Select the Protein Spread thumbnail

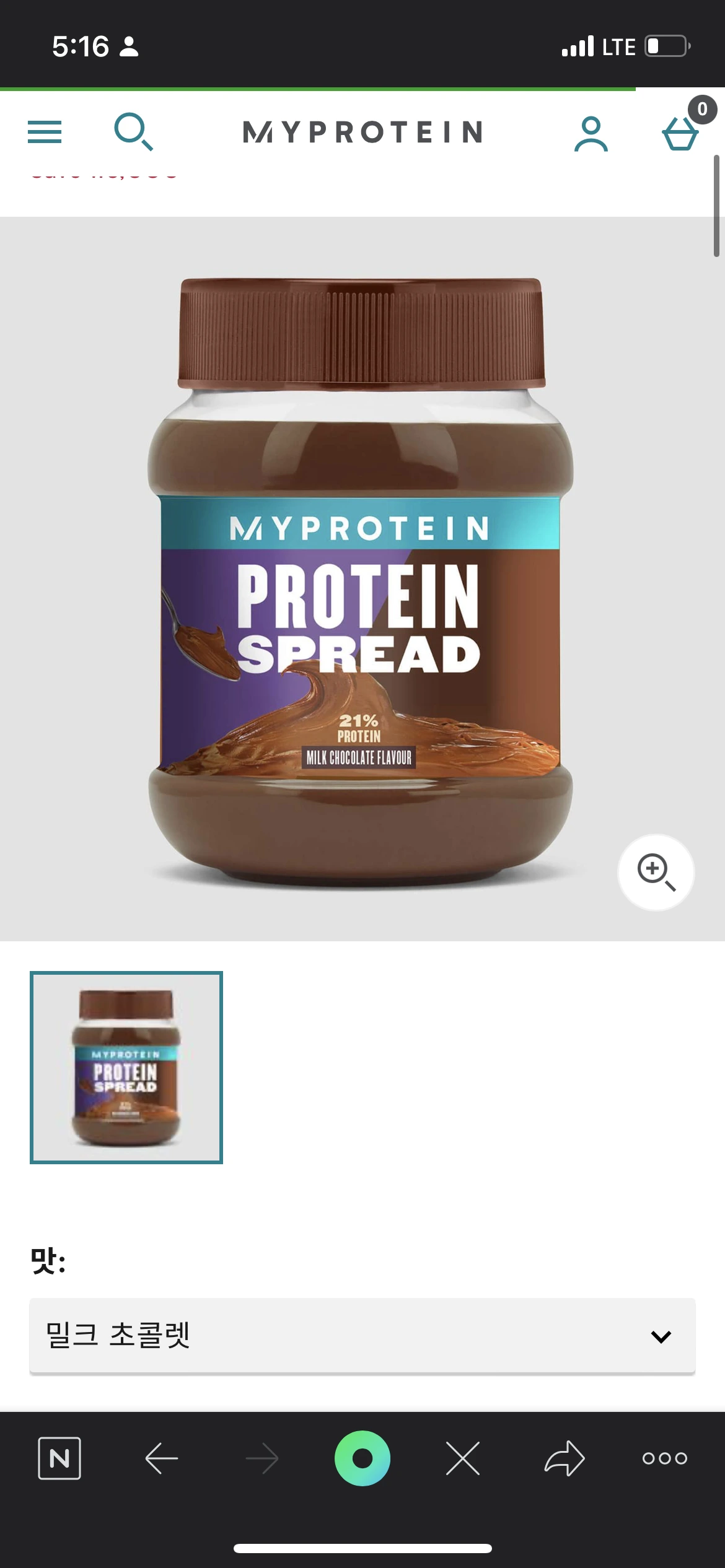point(126,1067)
